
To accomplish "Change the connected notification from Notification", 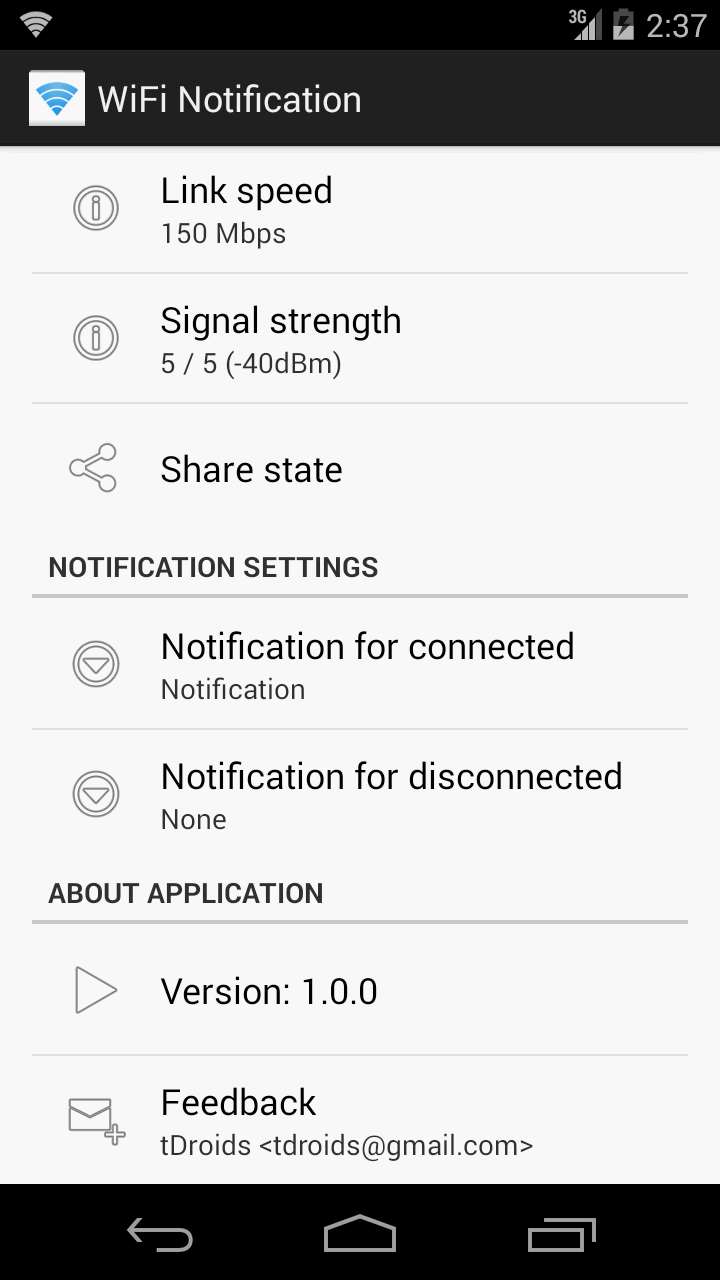I will point(367,664).
